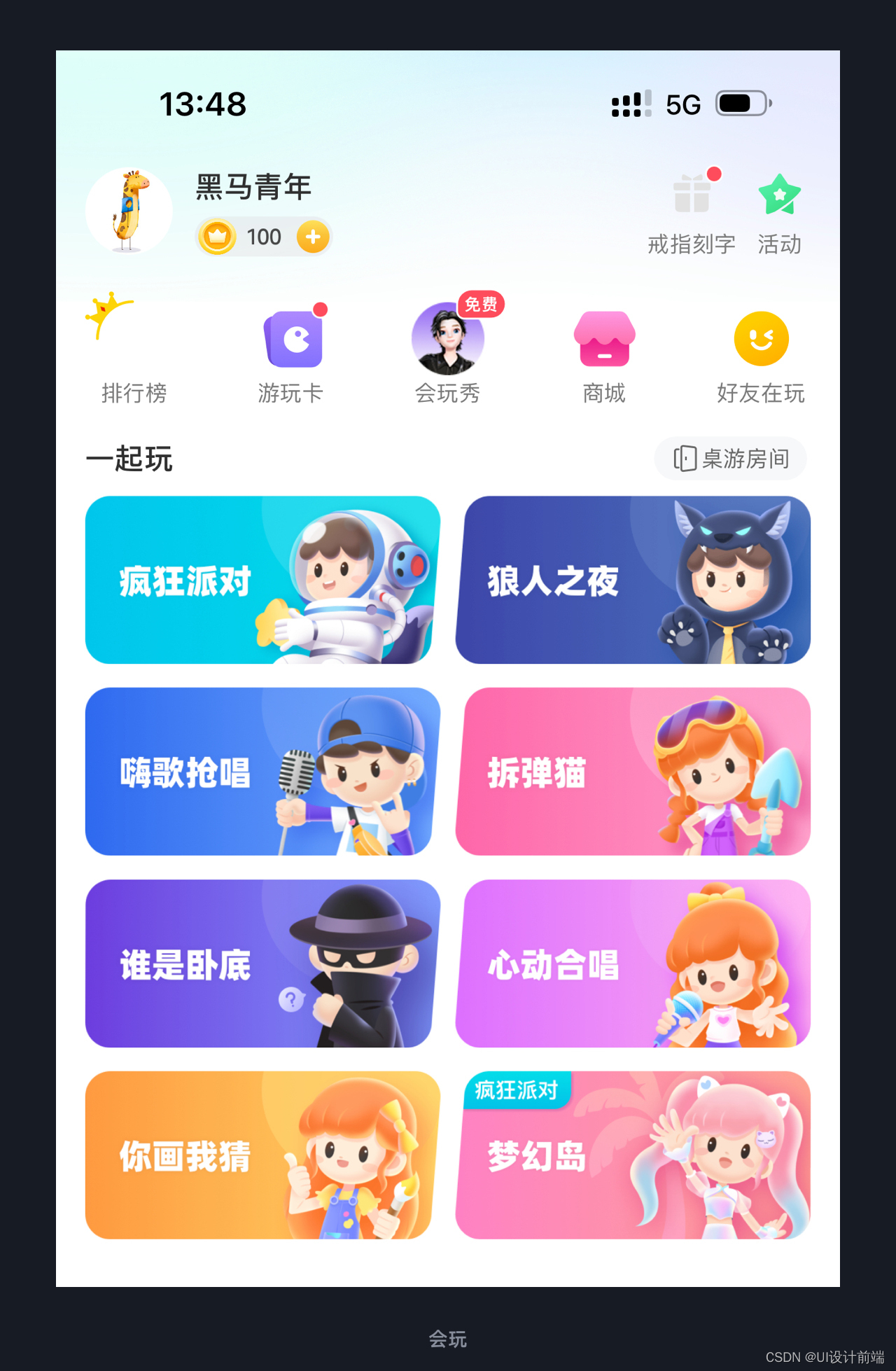
Task: Start 疯狂派对 game card
Action: [x=262, y=580]
